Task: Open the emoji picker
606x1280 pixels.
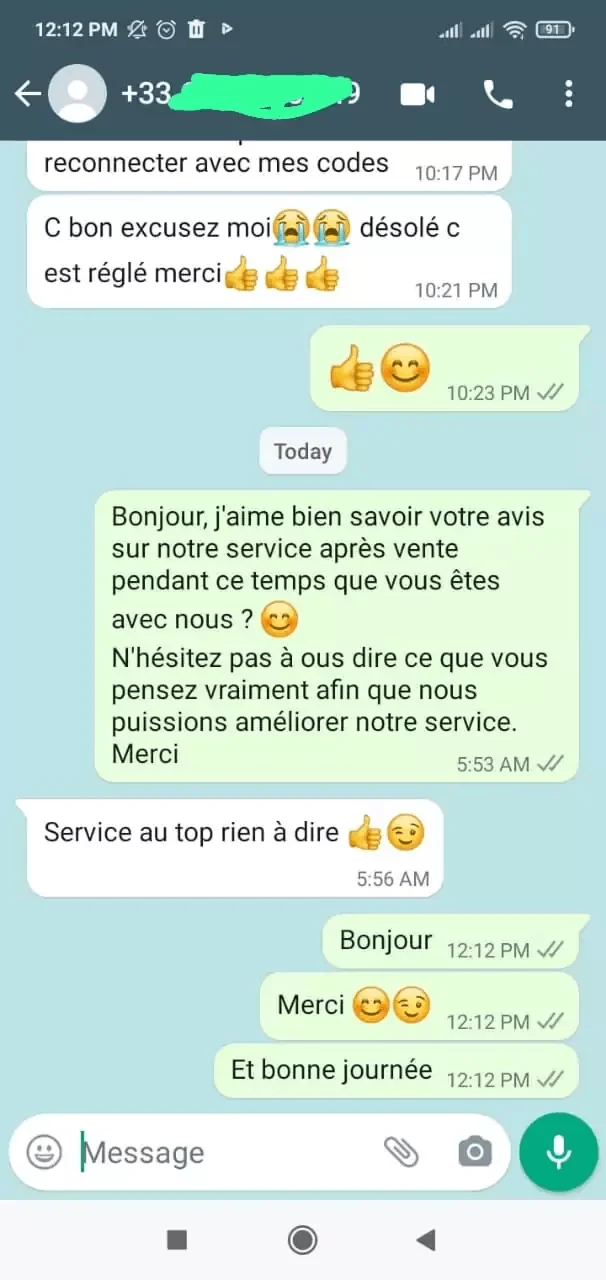Action: click(x=44, y=1152)
